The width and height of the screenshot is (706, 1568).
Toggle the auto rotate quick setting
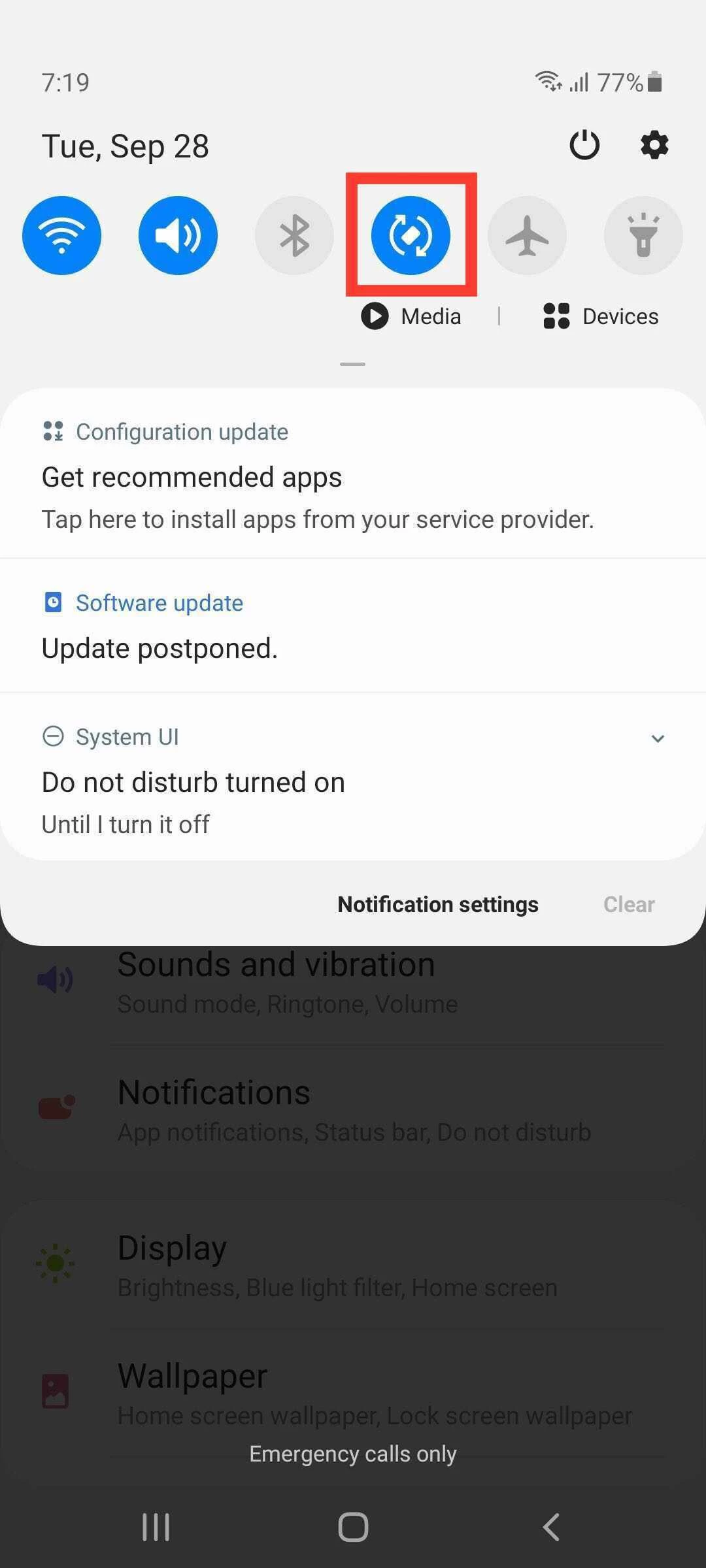click(411, 235)
